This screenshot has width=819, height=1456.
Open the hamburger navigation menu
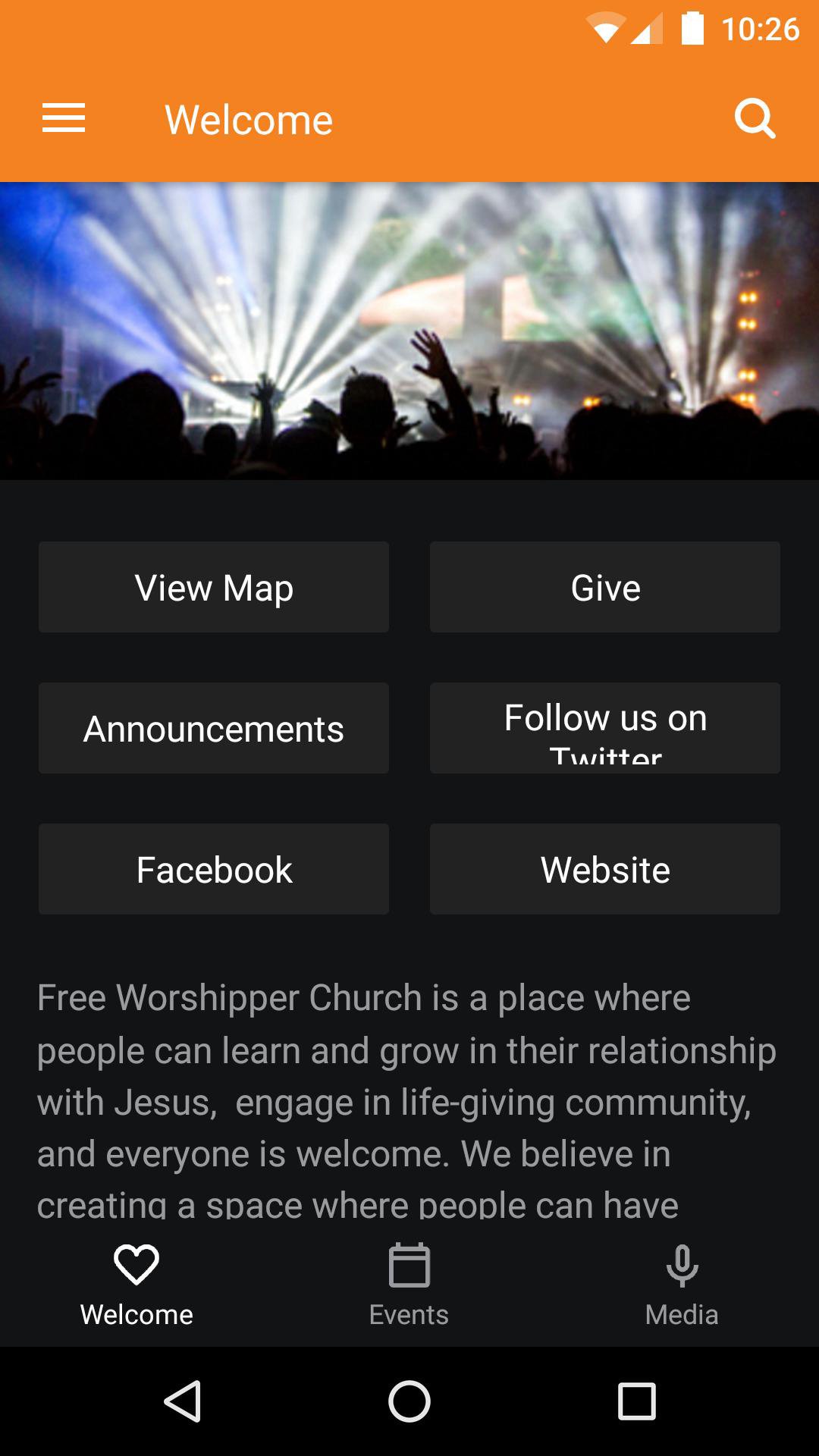[x=64, y=119]
